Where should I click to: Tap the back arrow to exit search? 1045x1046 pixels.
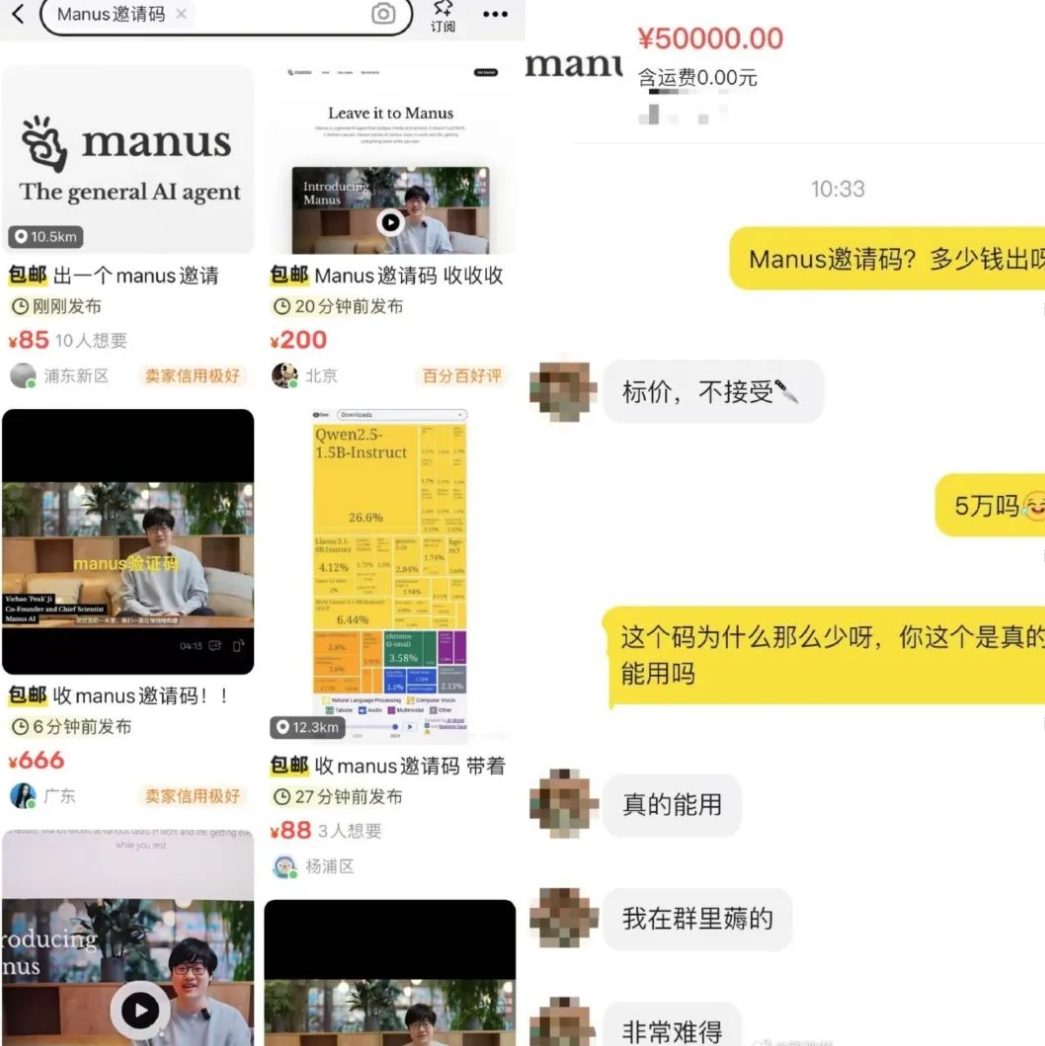pyautogui.click(x=18, y=15)
